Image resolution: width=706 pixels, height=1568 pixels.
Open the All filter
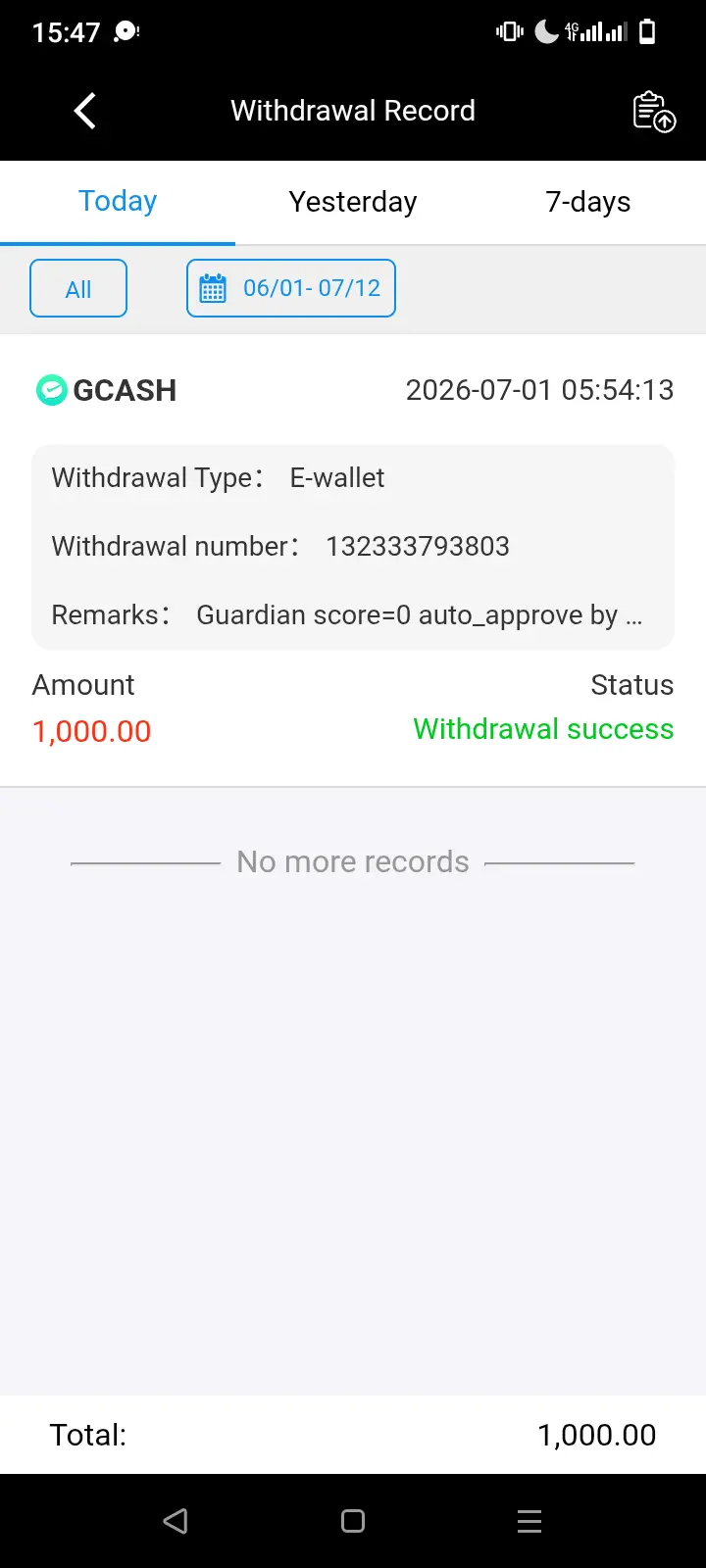(x=78, y=288)
